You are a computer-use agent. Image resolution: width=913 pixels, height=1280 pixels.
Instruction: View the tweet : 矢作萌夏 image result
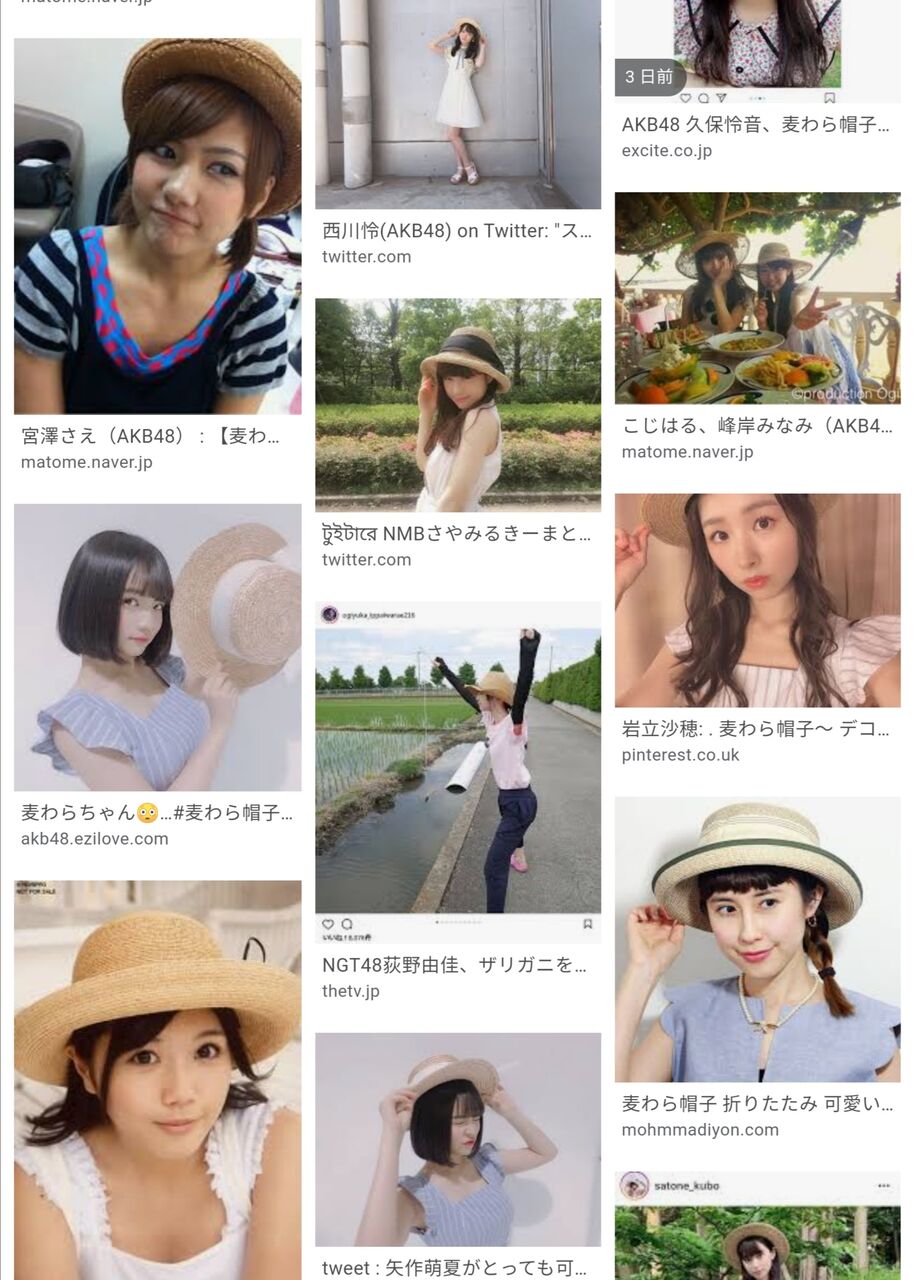coord(458,1139)
